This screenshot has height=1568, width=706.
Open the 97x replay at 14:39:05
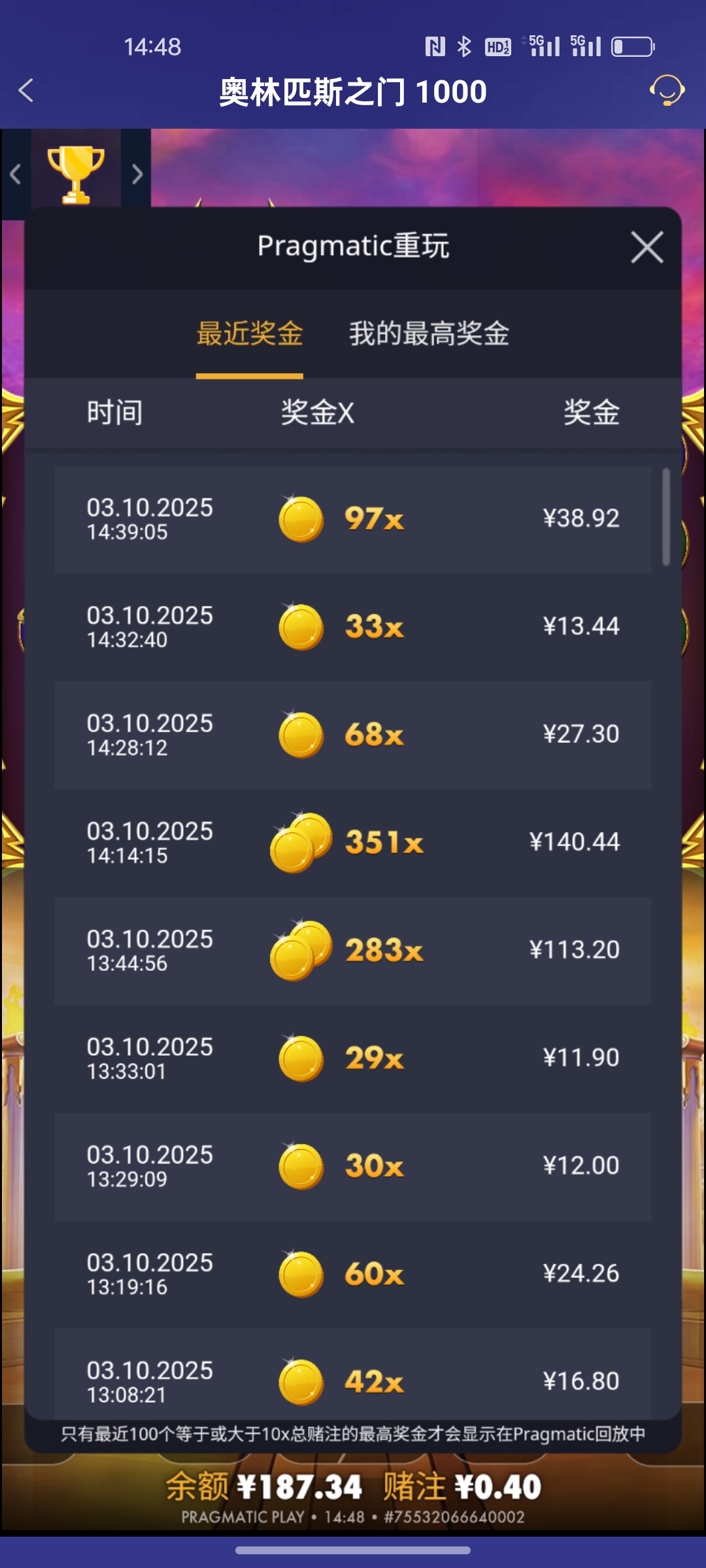pyautogui.click(x=353, y=519)
